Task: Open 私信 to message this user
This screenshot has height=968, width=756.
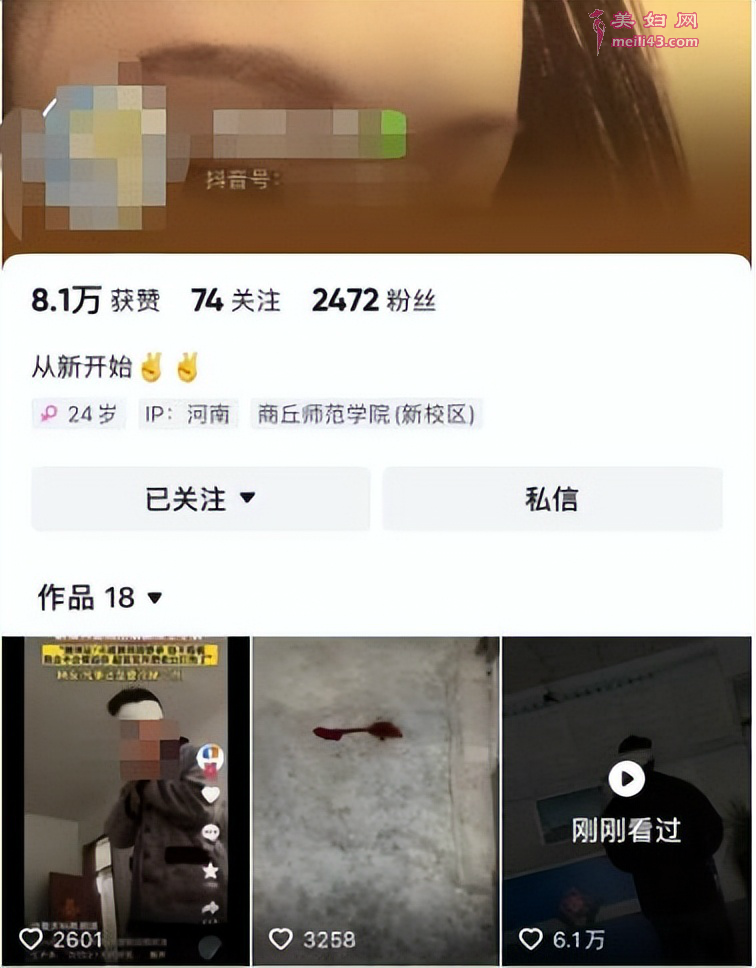Action: pyautogui.click(x=552, y=498)
